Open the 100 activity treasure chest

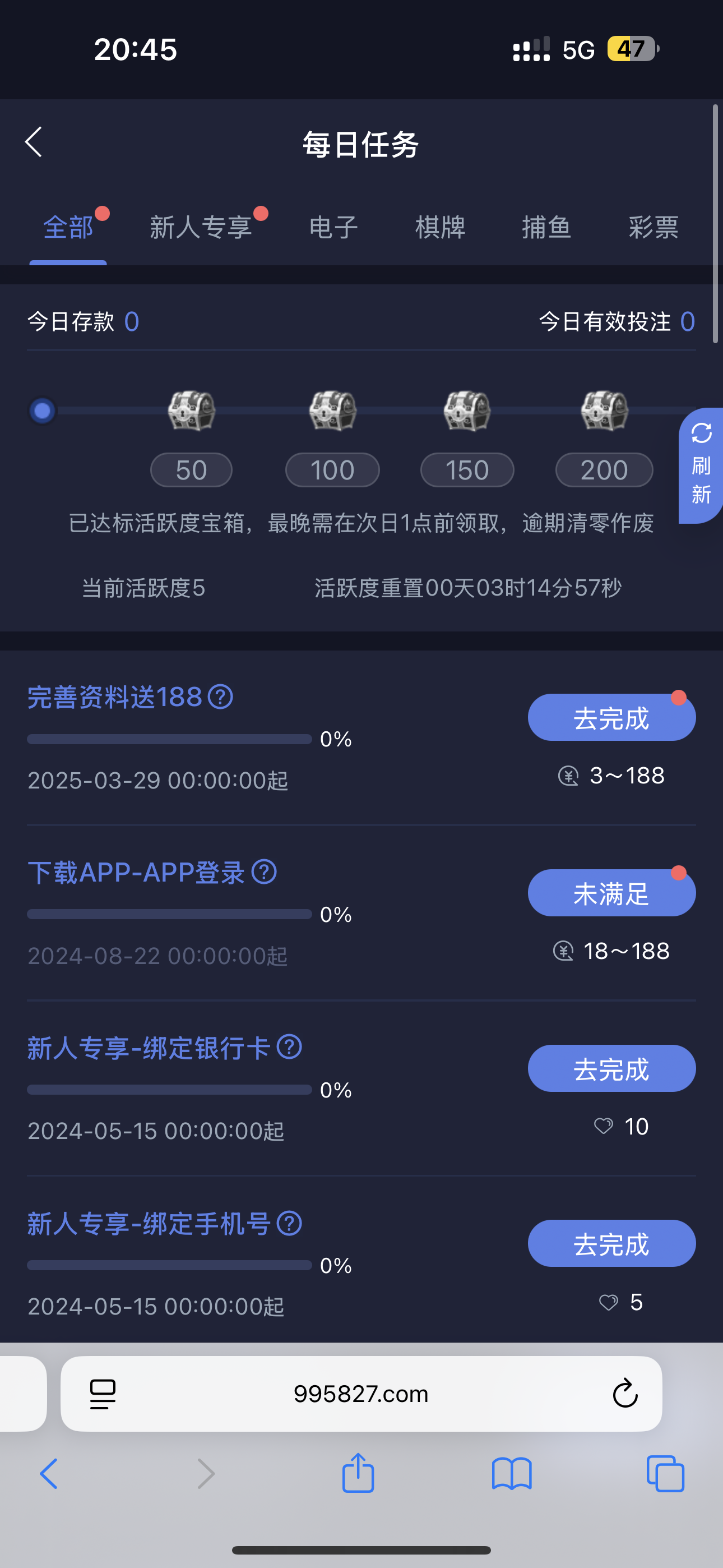[x=332, y=412]
